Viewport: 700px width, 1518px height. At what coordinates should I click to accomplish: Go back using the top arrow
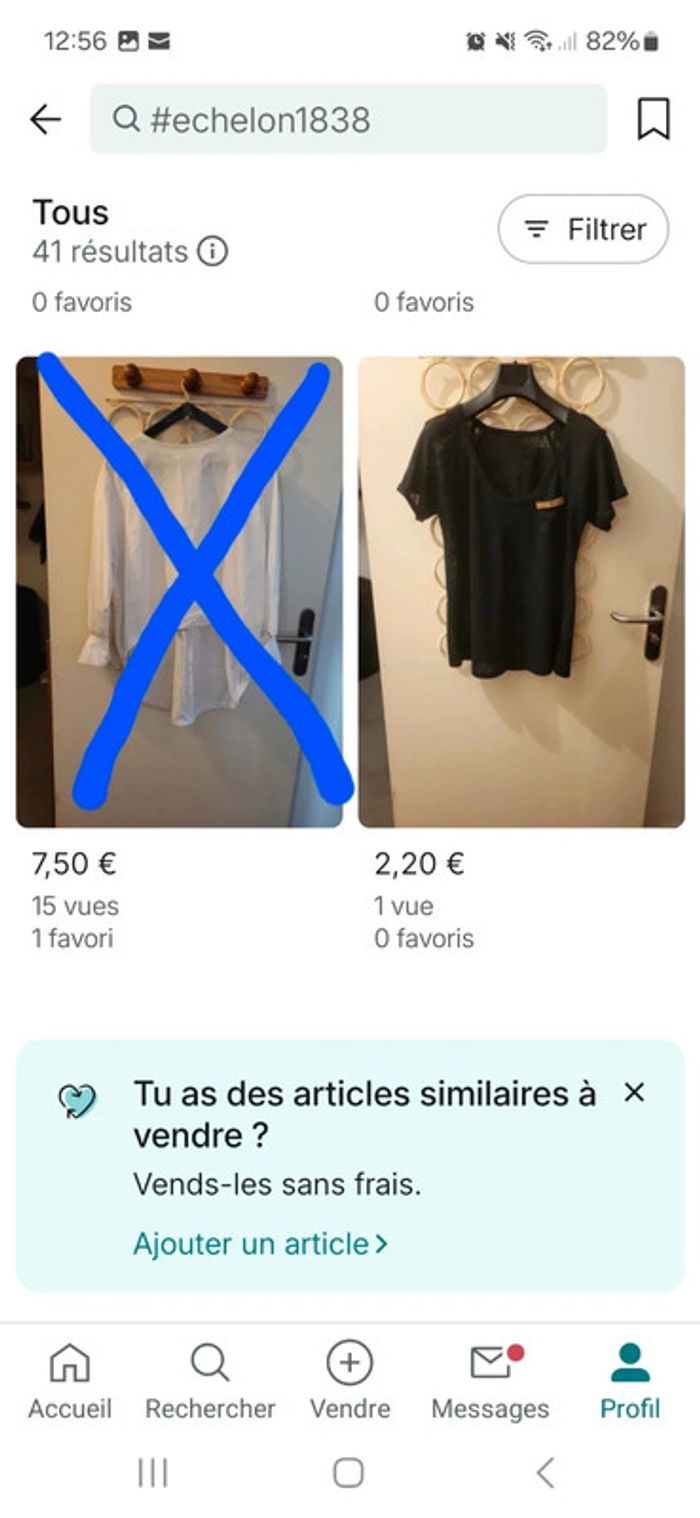(x=45, y=120)
